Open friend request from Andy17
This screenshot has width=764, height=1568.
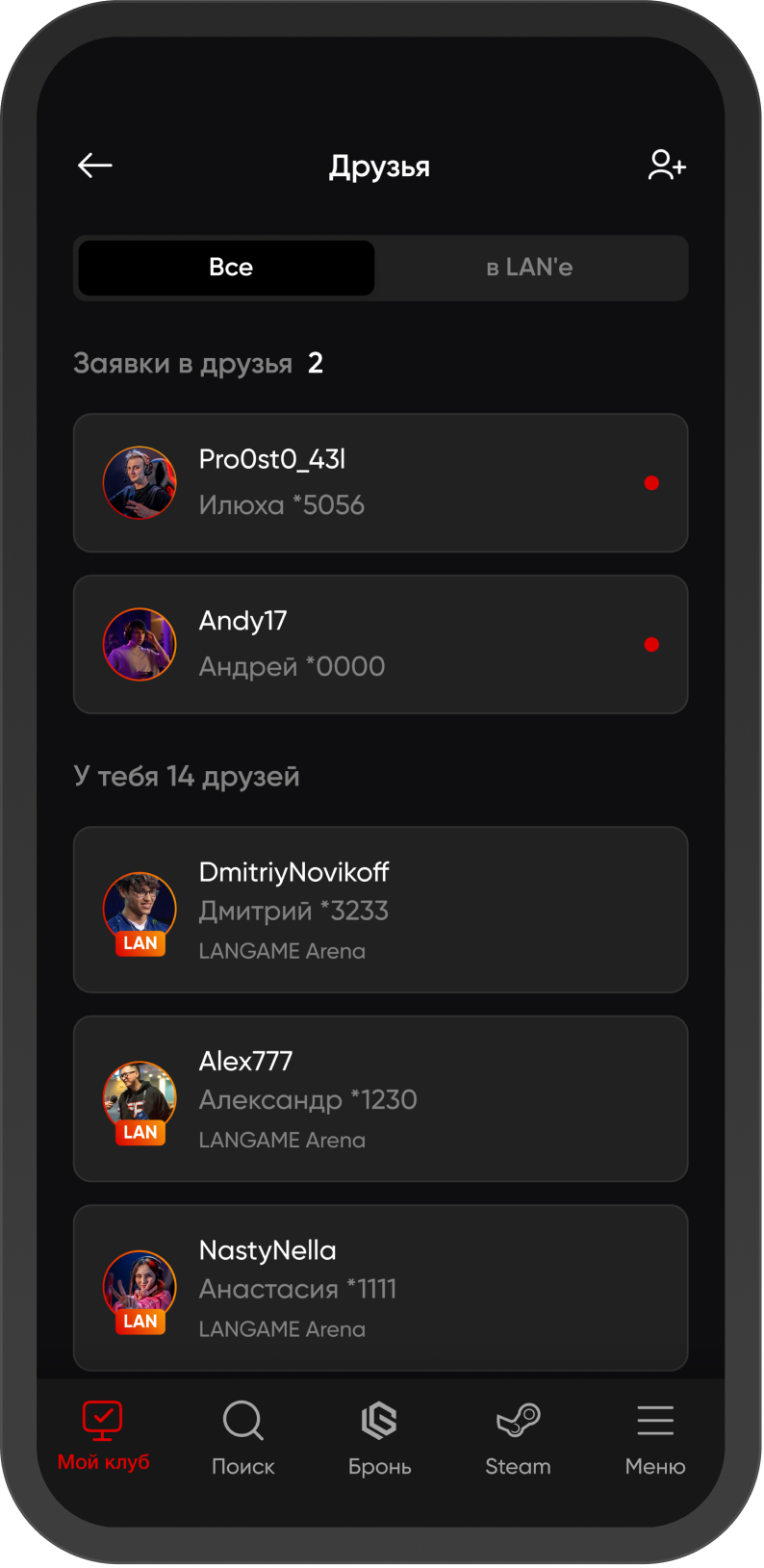click(381, 645)
